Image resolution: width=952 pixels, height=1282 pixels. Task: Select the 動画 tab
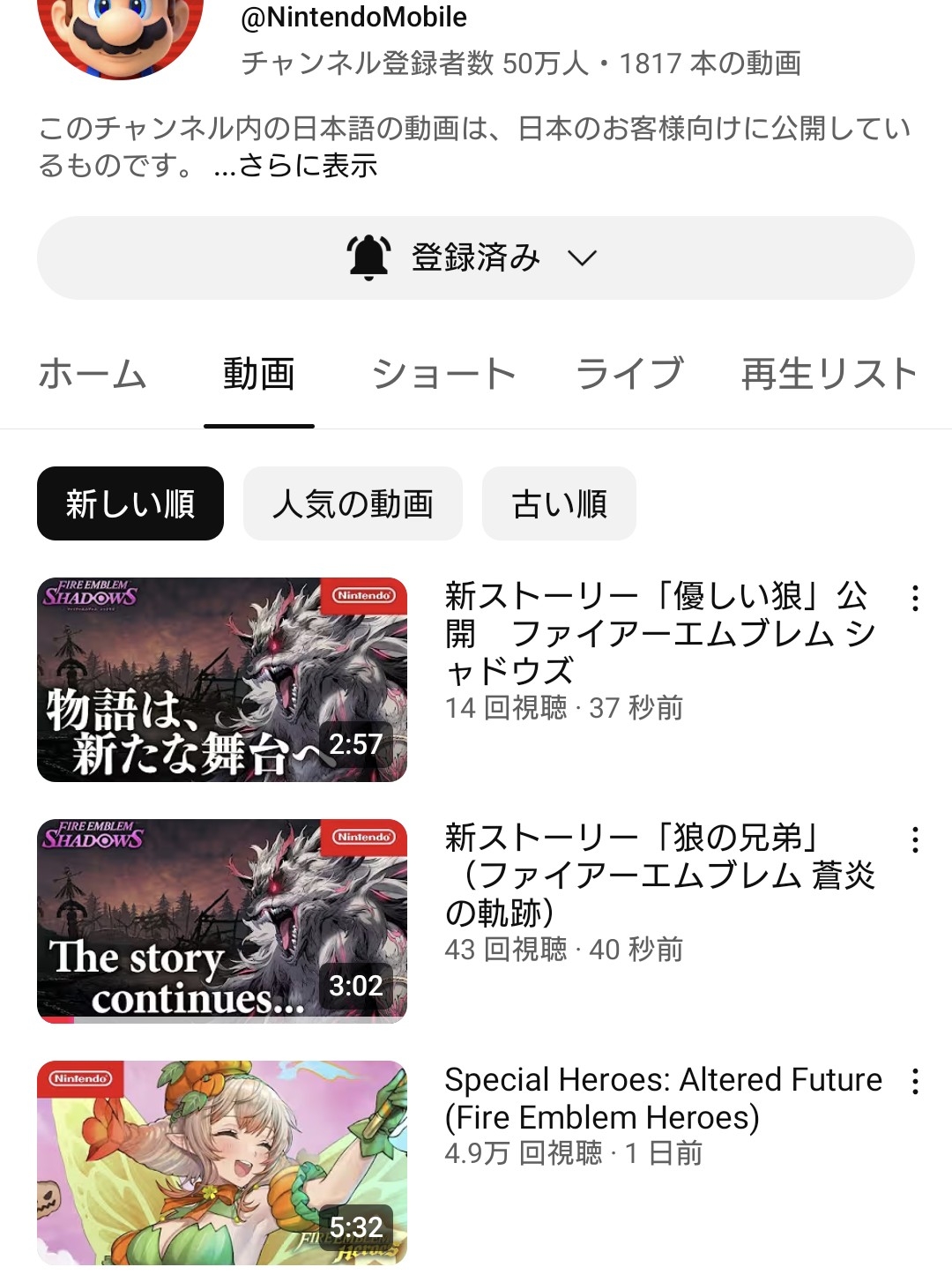(x=258, y=374)
